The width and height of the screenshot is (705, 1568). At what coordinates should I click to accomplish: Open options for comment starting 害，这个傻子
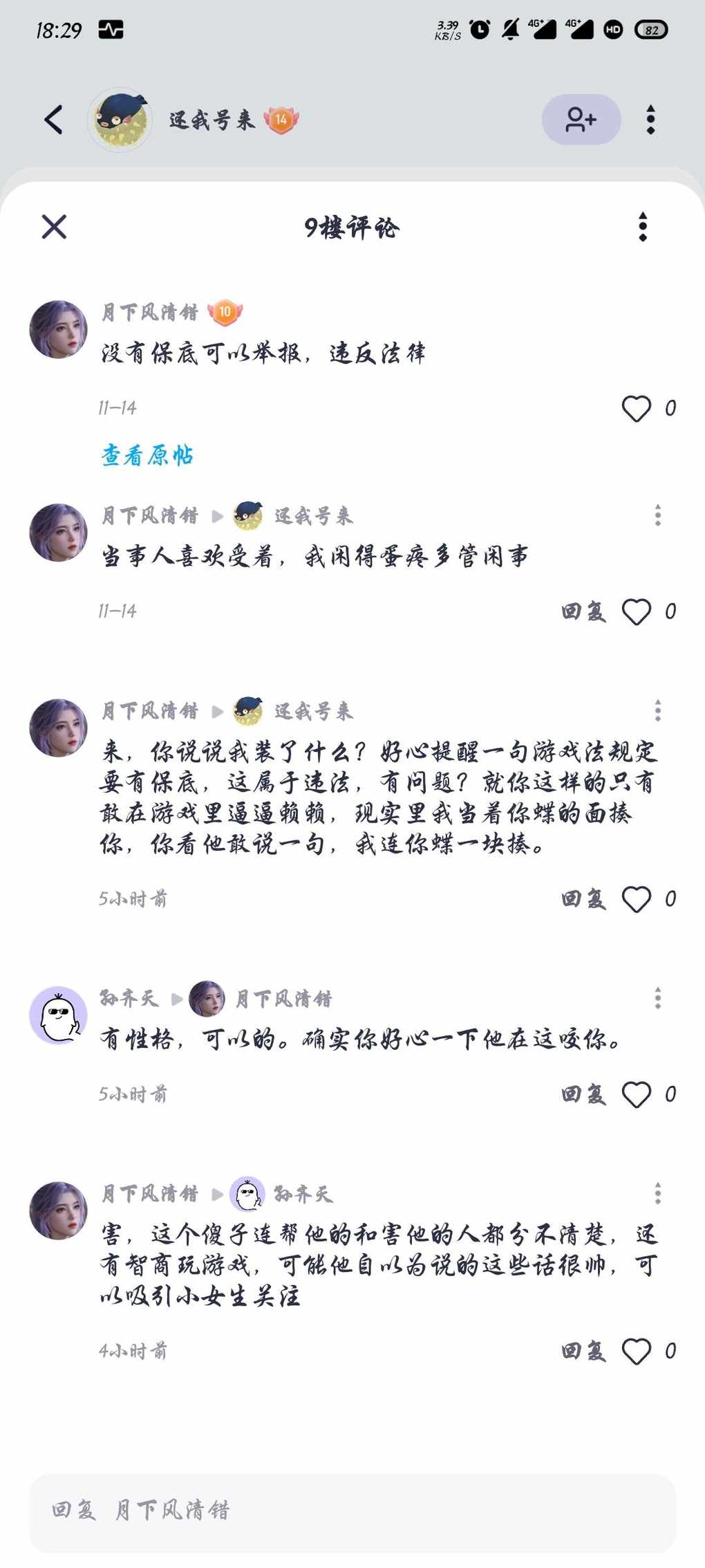[x=658, y=1193]
